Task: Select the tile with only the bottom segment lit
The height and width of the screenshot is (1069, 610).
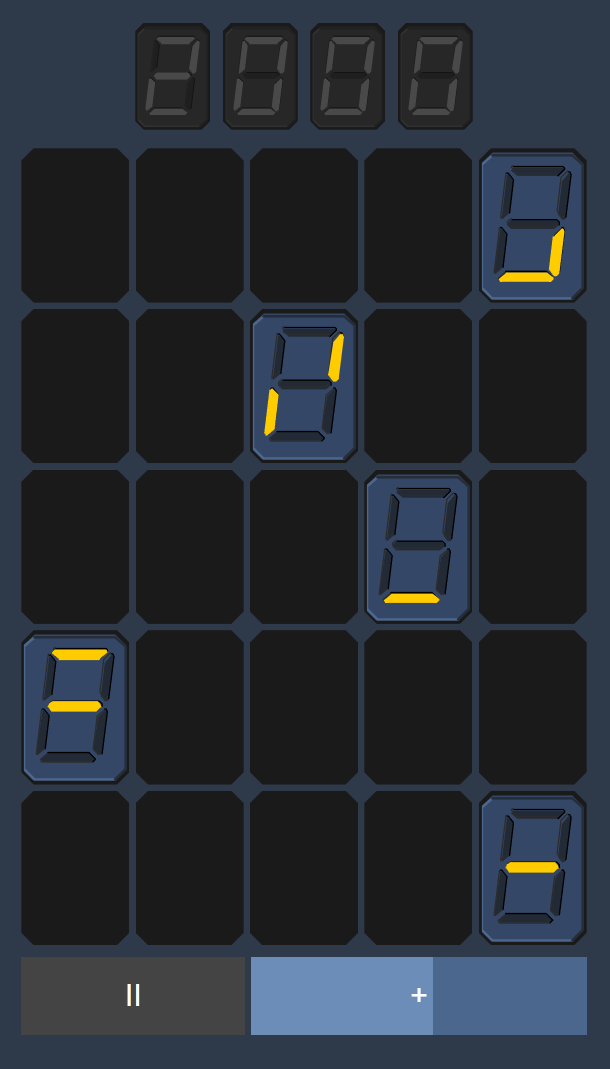Action: tap(418, 547)
